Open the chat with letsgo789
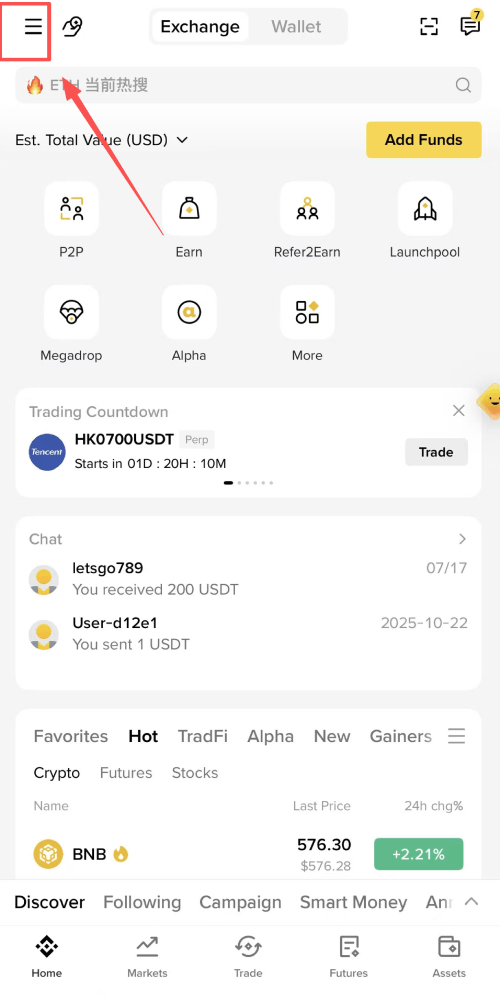 tap(248, 579)
